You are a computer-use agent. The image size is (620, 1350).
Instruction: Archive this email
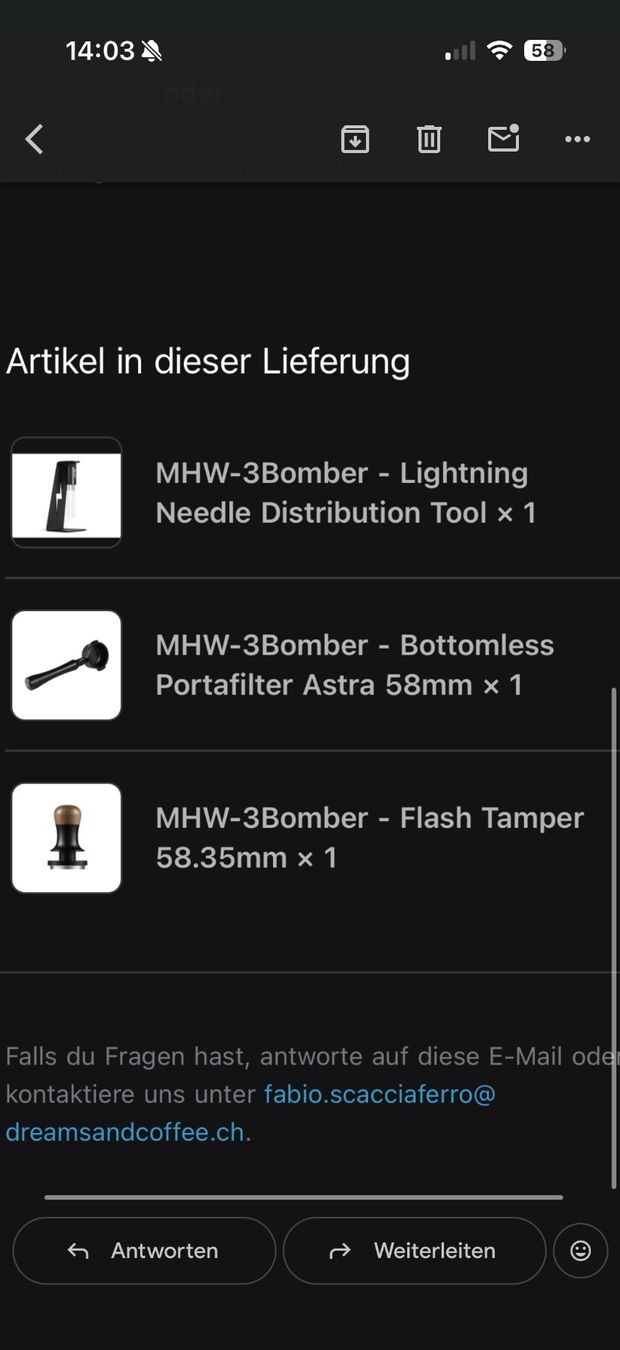[x=355, y=139]
